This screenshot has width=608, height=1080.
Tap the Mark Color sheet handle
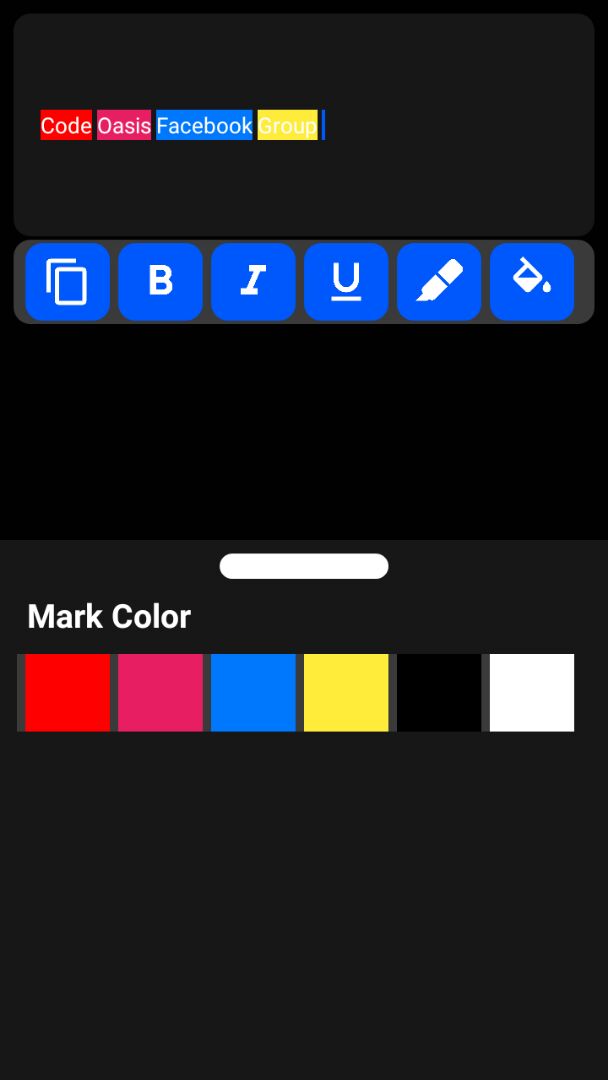click(304, 566)
